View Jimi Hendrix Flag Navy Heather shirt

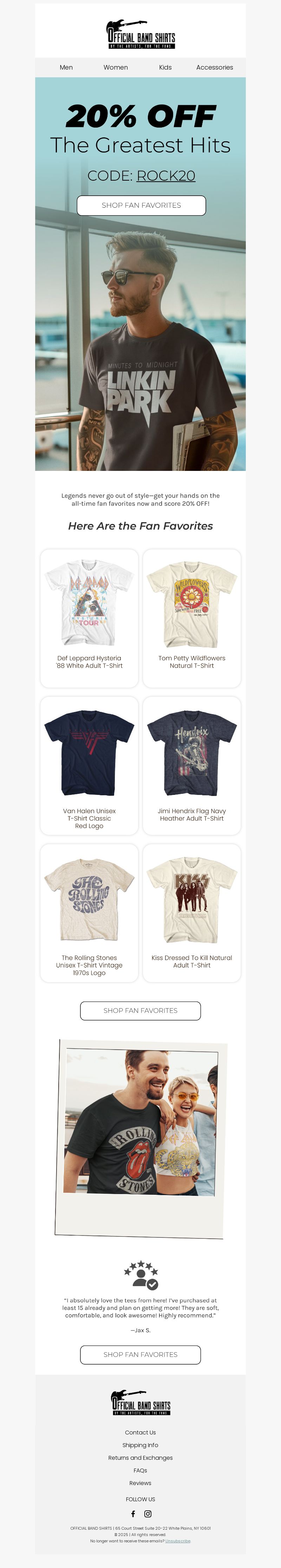191,765
